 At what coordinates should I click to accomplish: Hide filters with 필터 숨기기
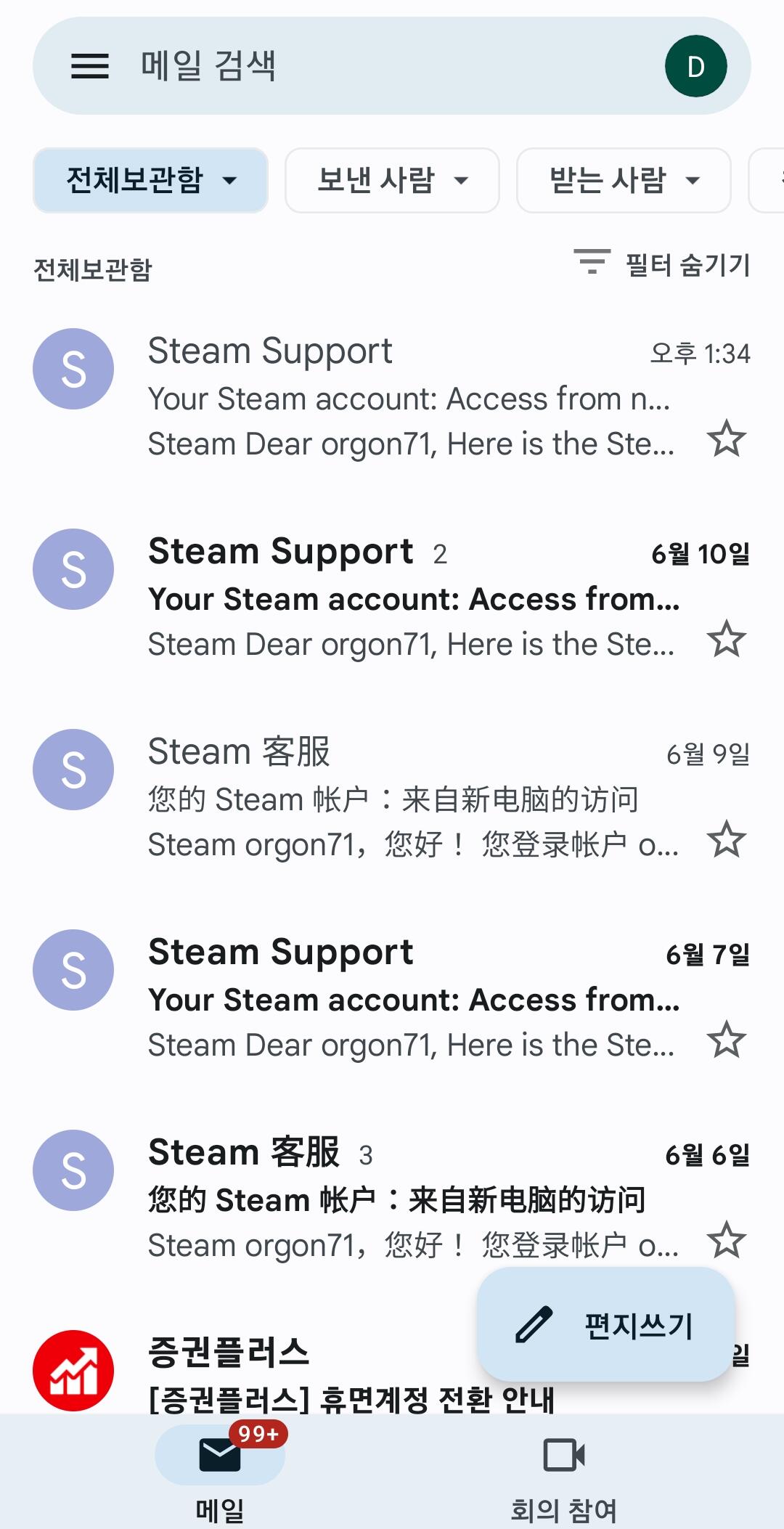(x=661, y=264)
